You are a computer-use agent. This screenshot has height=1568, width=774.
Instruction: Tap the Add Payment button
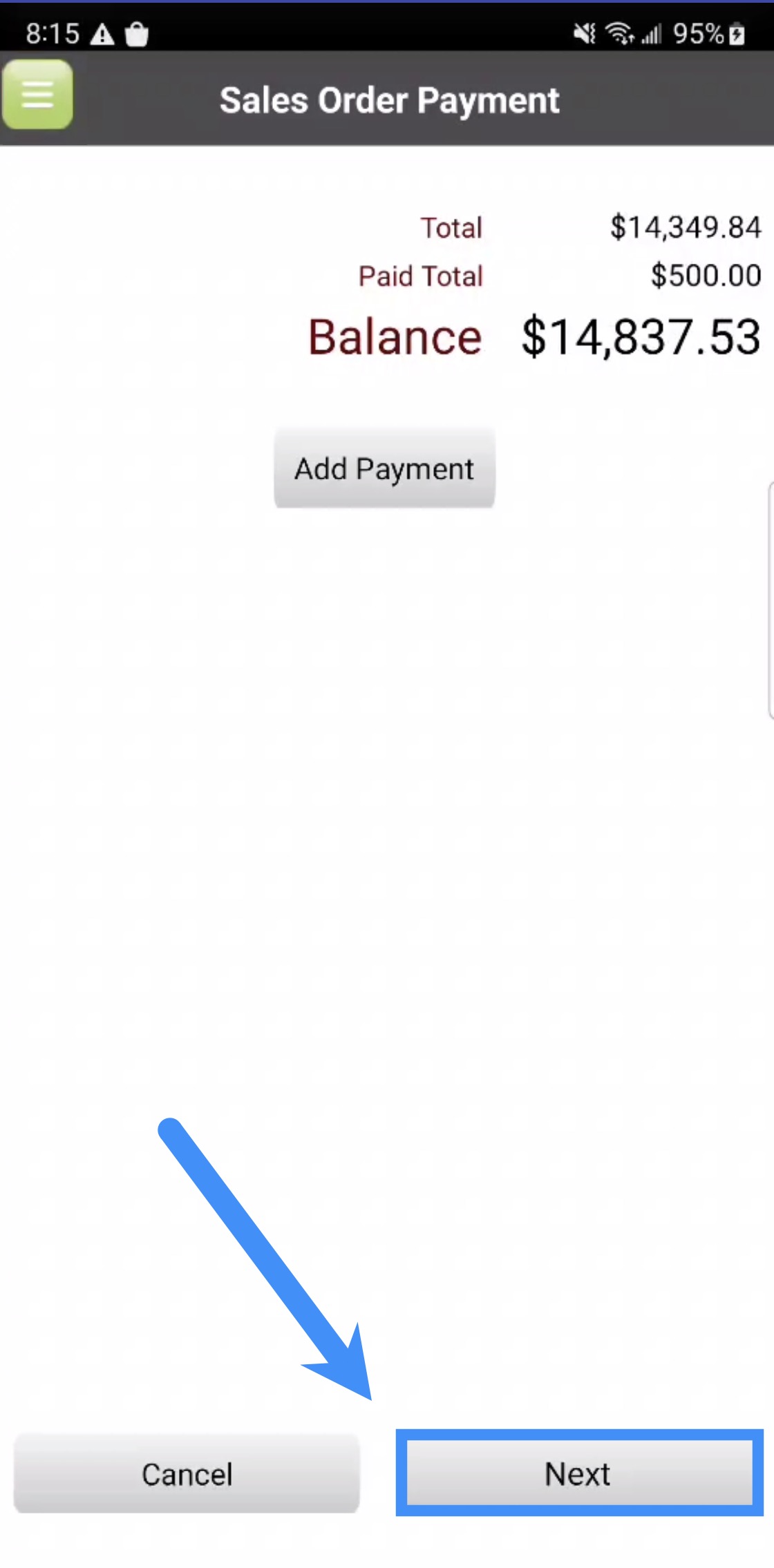click(384, 468)
